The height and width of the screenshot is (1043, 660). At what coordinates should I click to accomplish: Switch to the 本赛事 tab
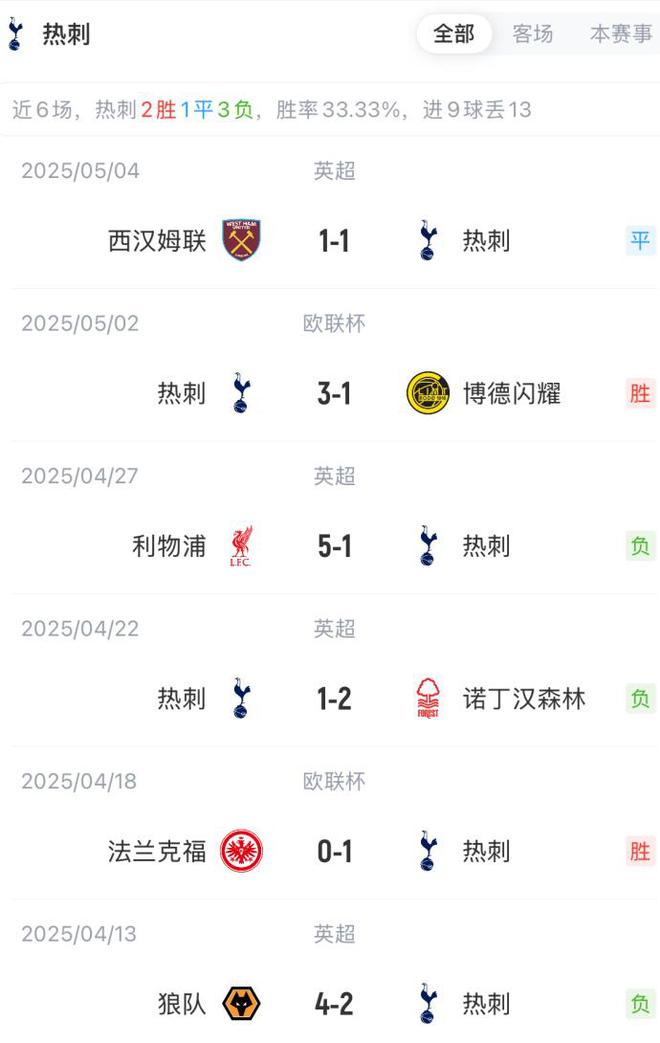(x=620, y=34)
